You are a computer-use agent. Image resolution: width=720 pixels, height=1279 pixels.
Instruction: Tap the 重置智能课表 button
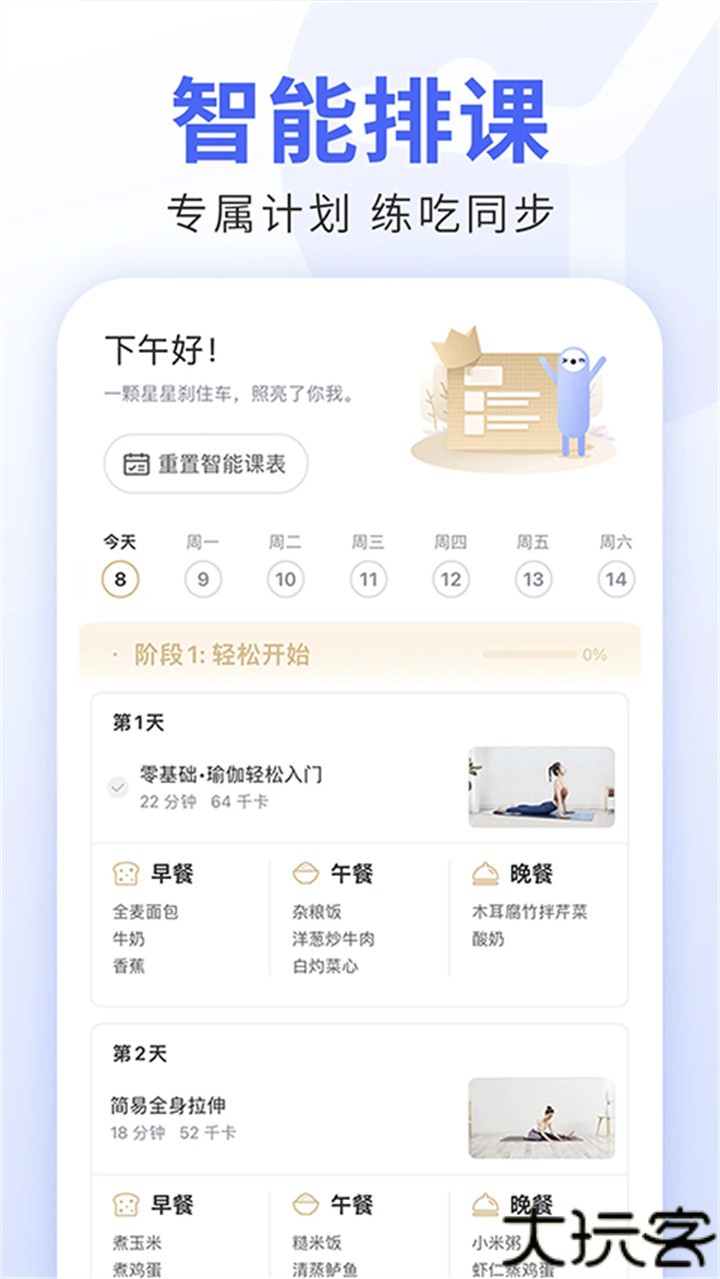coord(205,463)
